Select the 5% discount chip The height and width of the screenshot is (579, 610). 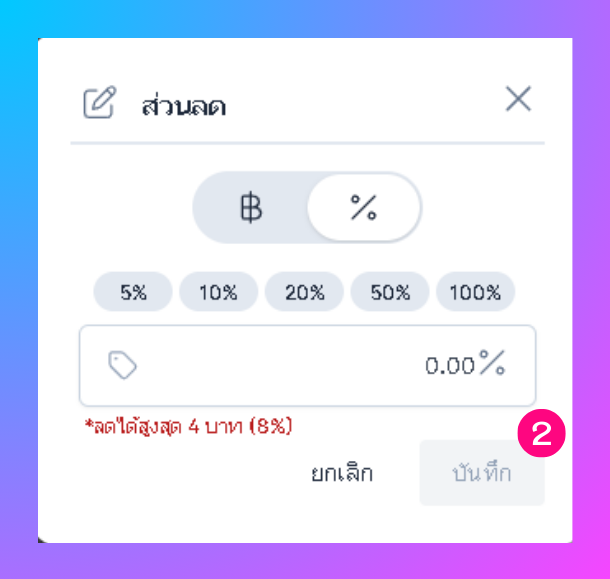(133, 293)
